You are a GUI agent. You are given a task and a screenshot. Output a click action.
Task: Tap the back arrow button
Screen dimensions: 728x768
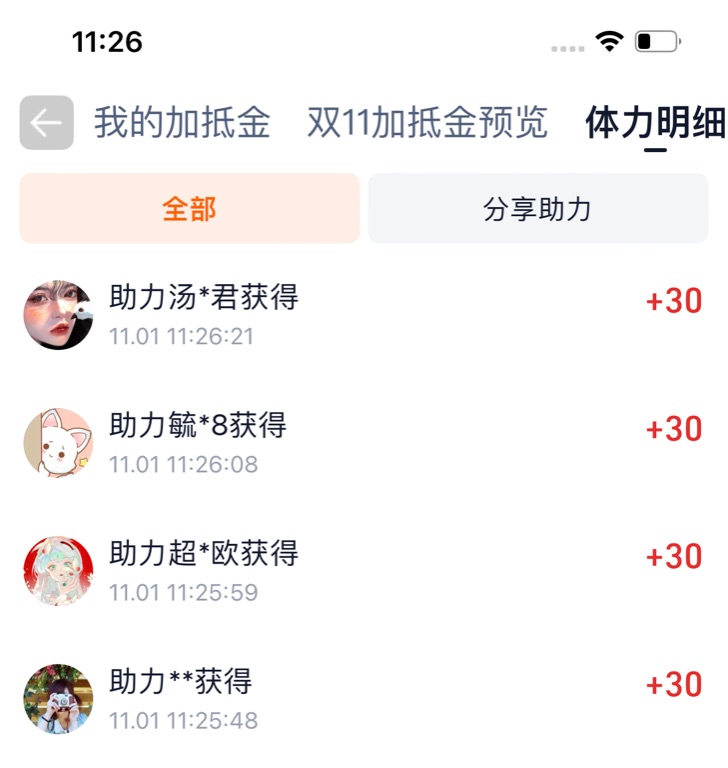pos(46,123)
